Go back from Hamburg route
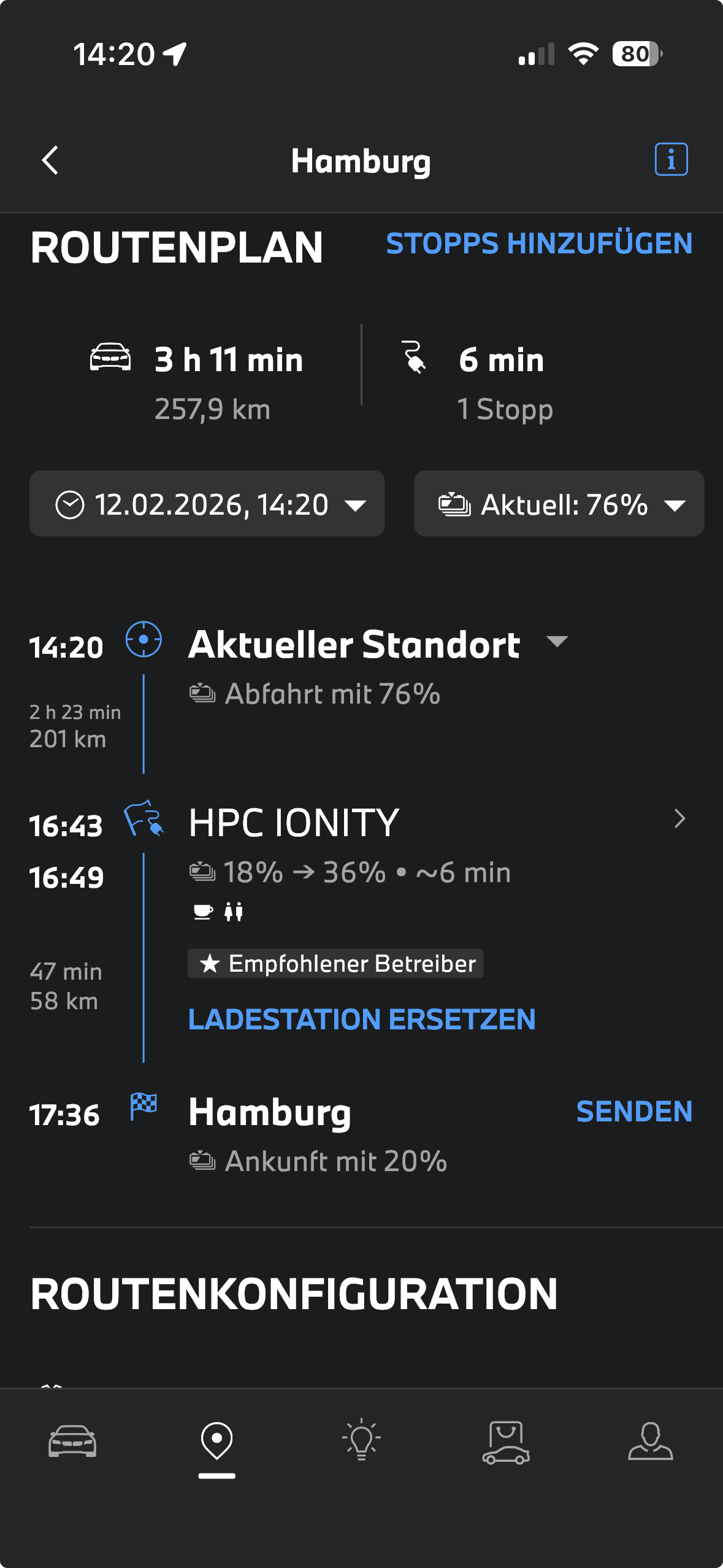 (50, 161)
